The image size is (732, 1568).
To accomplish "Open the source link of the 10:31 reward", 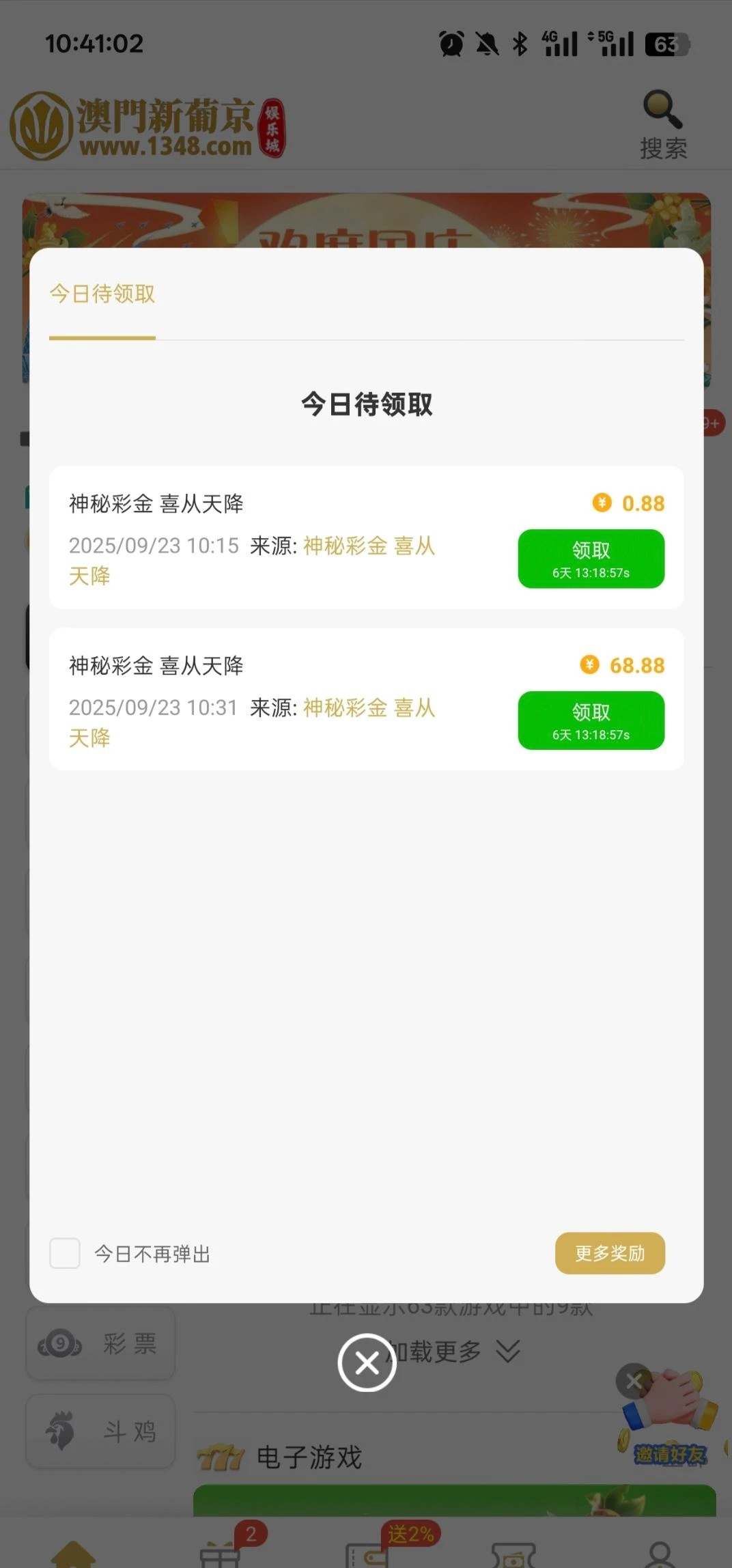I will (x=369, y=708).
